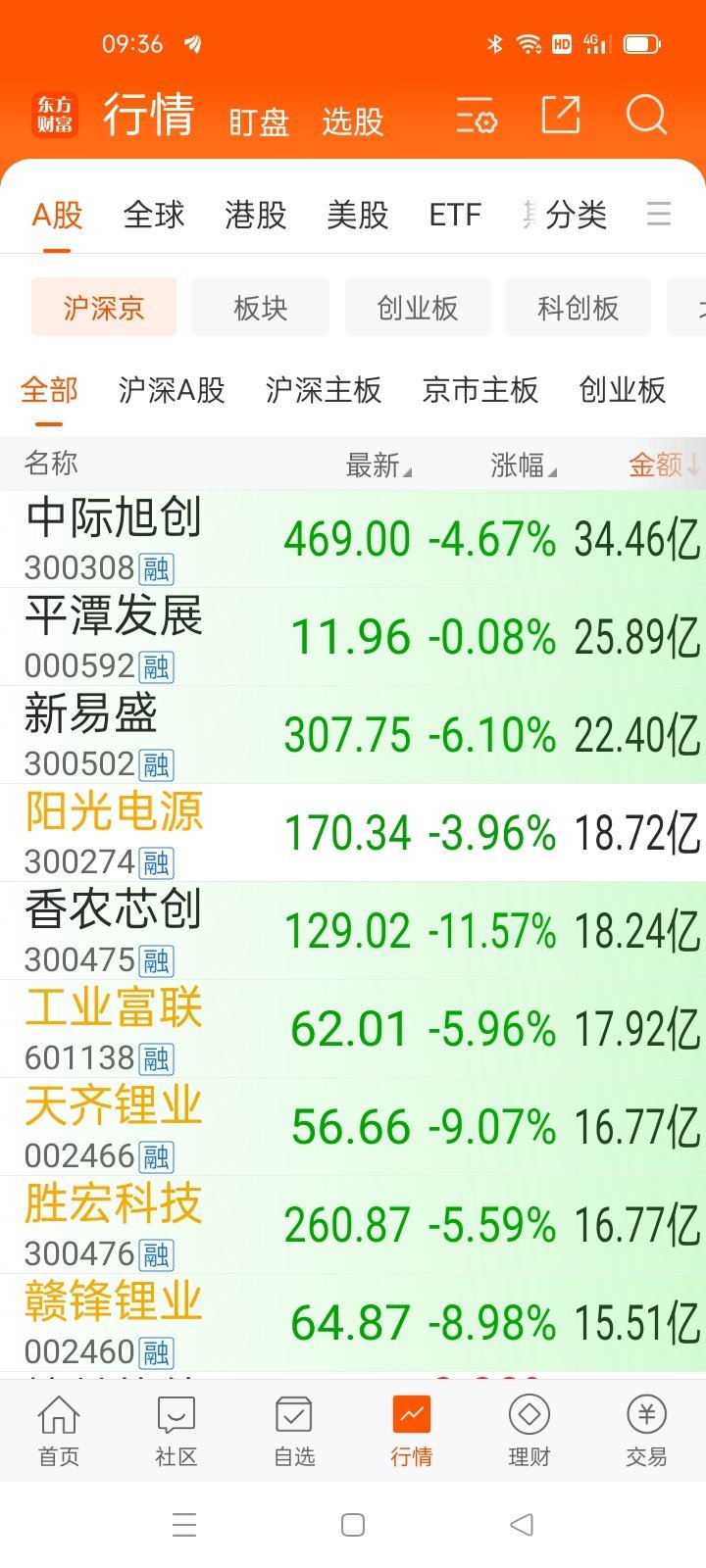Screen dimensions: 706x1568
Task: Switch to the 科创板 tab
Action: [x=579, y=307]
